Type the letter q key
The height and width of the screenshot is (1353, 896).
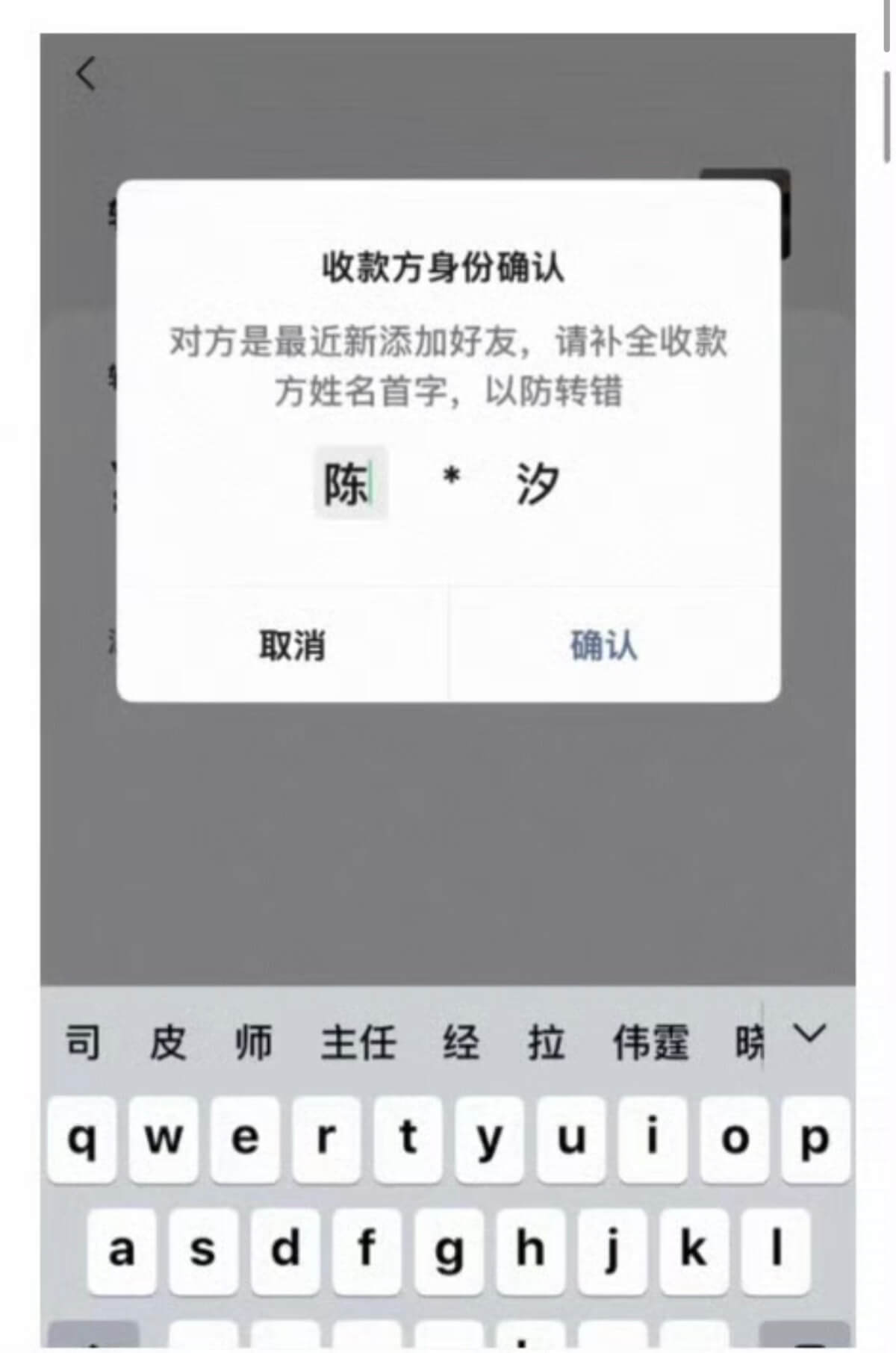82,1139
